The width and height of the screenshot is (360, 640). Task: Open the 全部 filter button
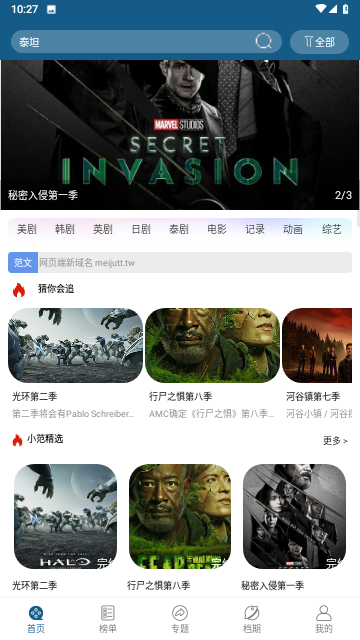pos(319,42)
